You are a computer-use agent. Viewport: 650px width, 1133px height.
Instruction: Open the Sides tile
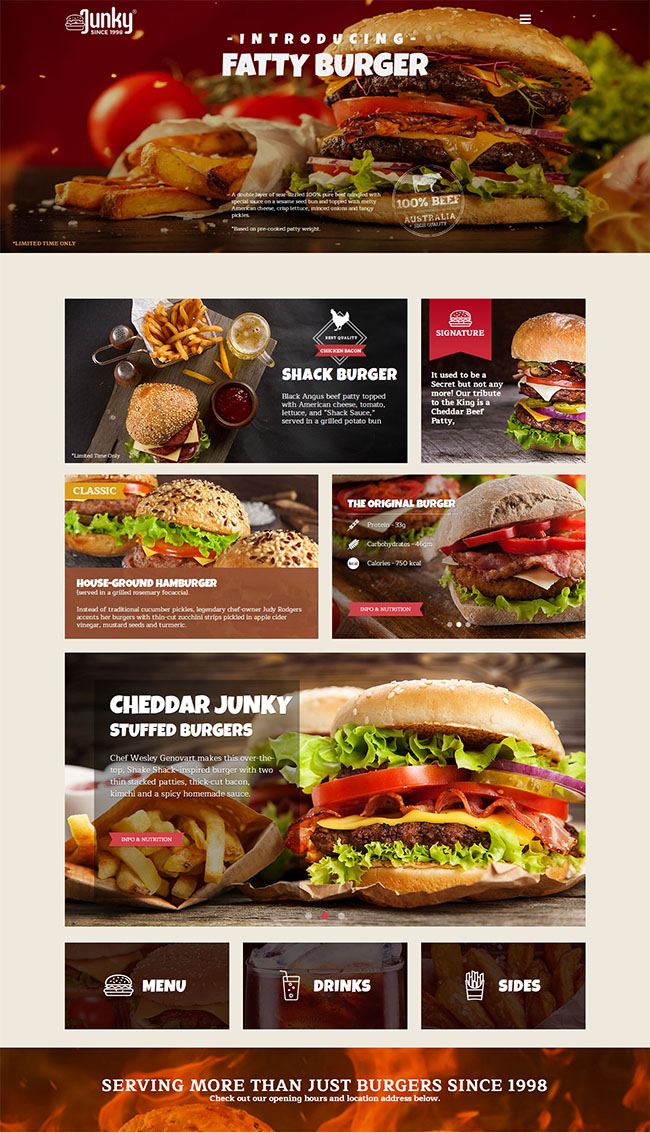(503, 985)
